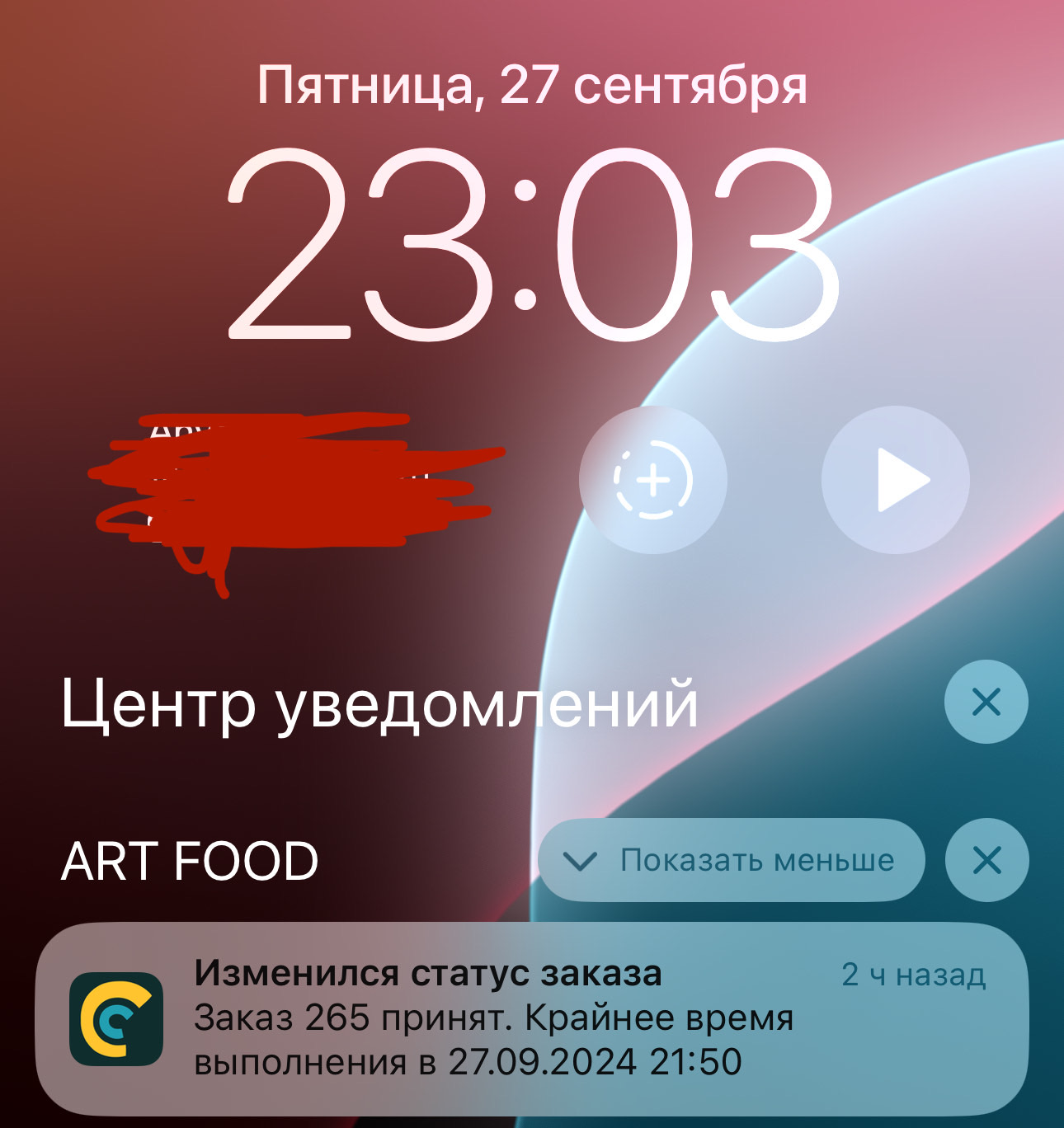Image resolution: width=1064 pixels, height=1128 pixels.
Task: Start playback with the play button
Action: (896, 480)
